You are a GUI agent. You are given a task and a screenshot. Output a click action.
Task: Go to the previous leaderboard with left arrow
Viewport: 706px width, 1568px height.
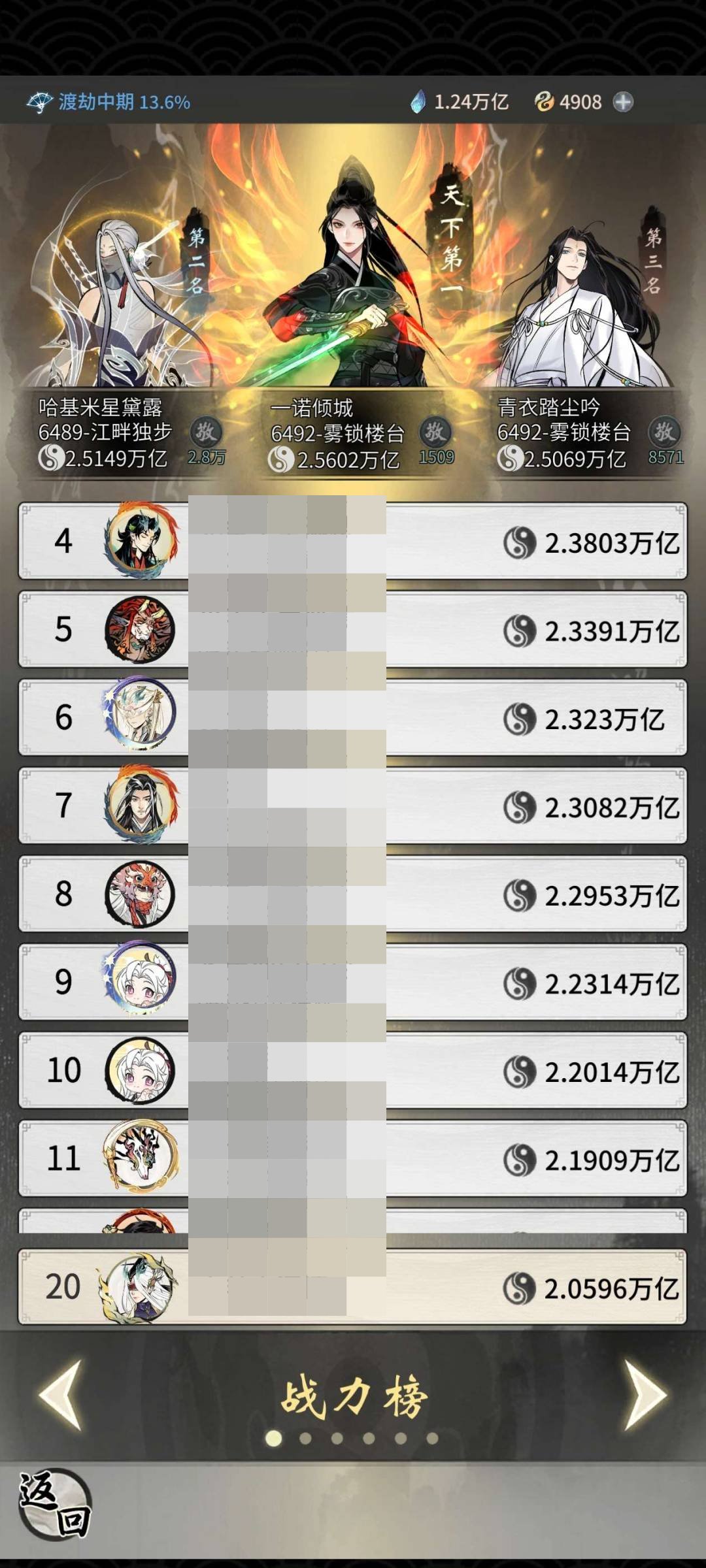(x=61, y=1395)
